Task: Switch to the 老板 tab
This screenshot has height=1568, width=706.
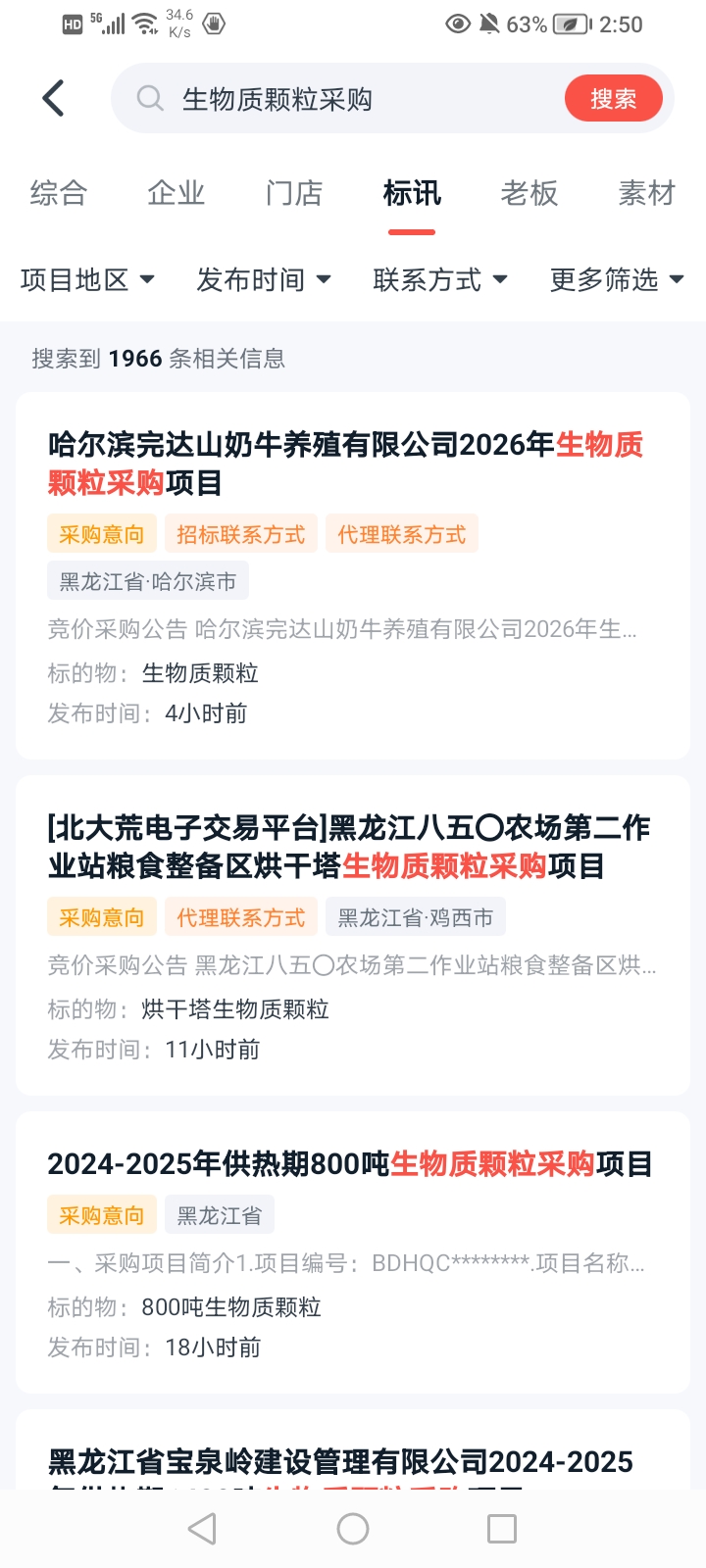Action: (x=529, y=193)
